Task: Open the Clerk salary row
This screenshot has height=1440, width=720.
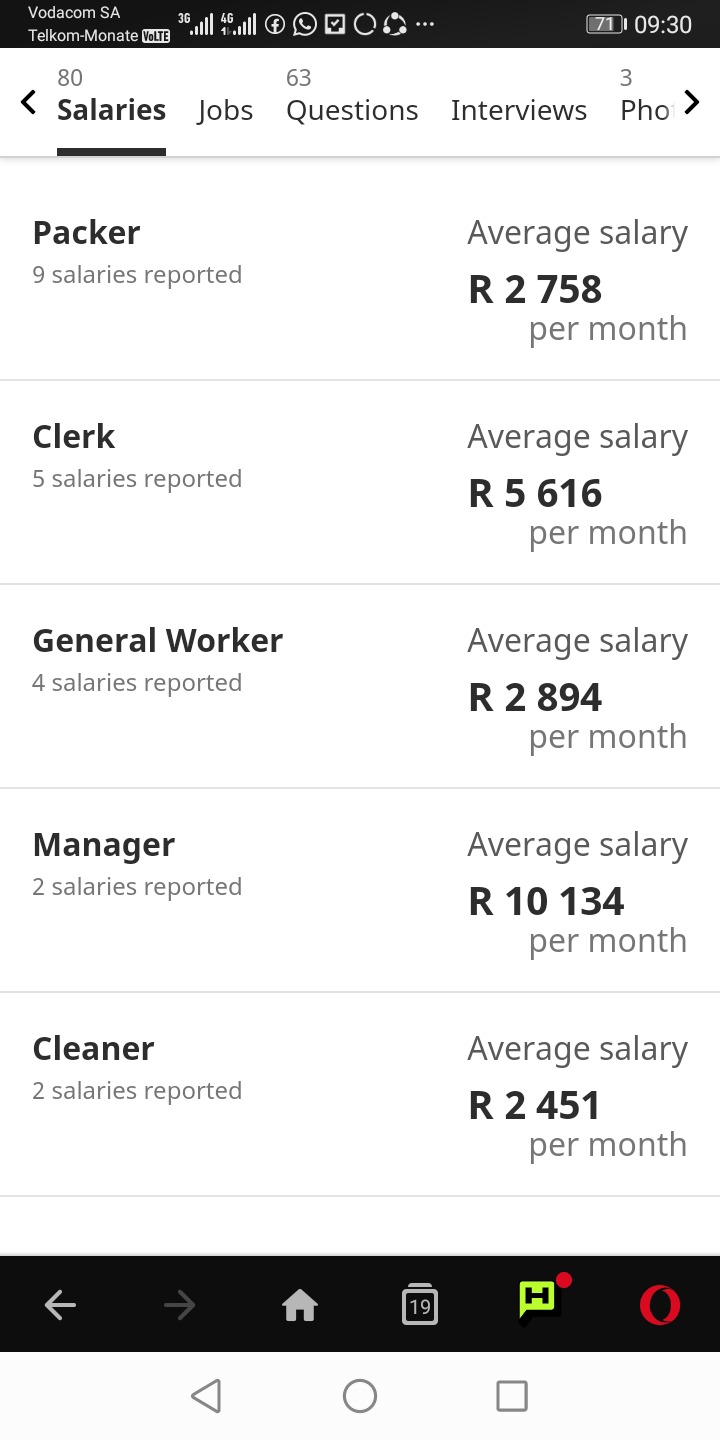Action: [360, 483]
